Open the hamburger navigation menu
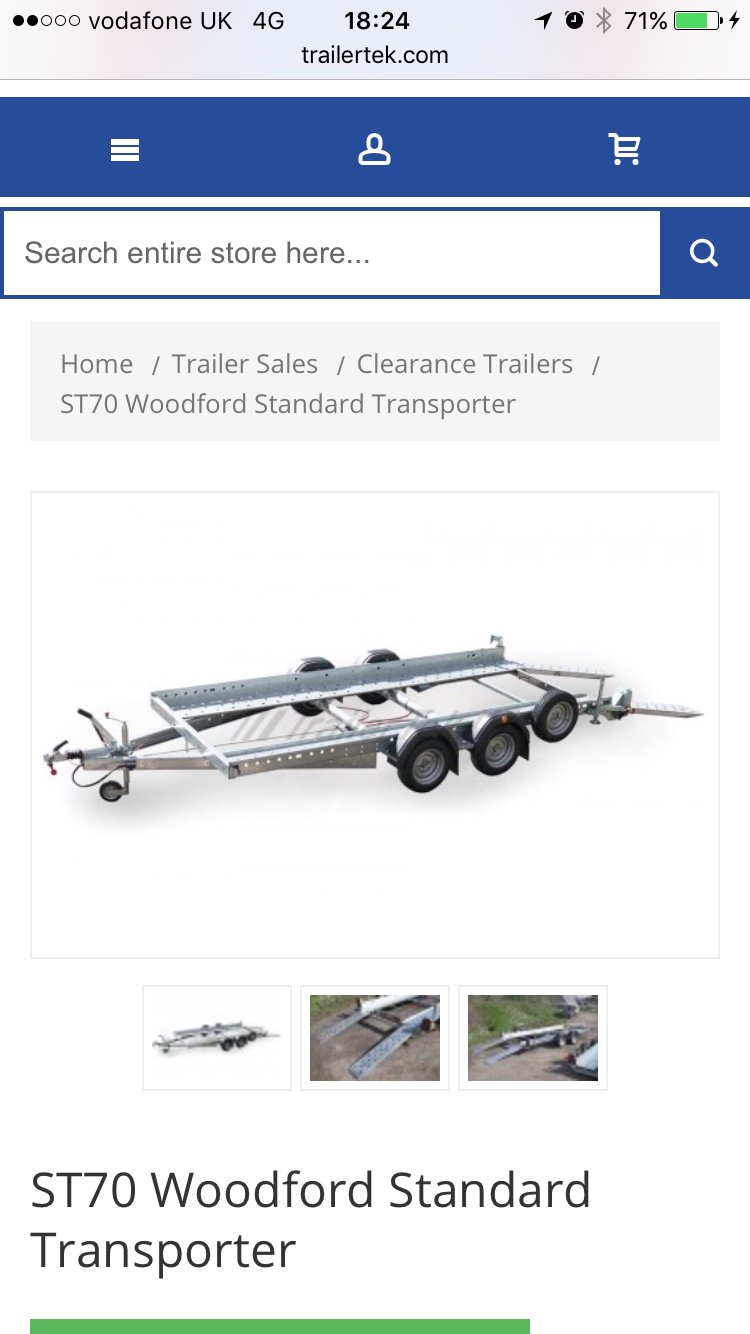 pyautogui.click(x=125, y=150)
